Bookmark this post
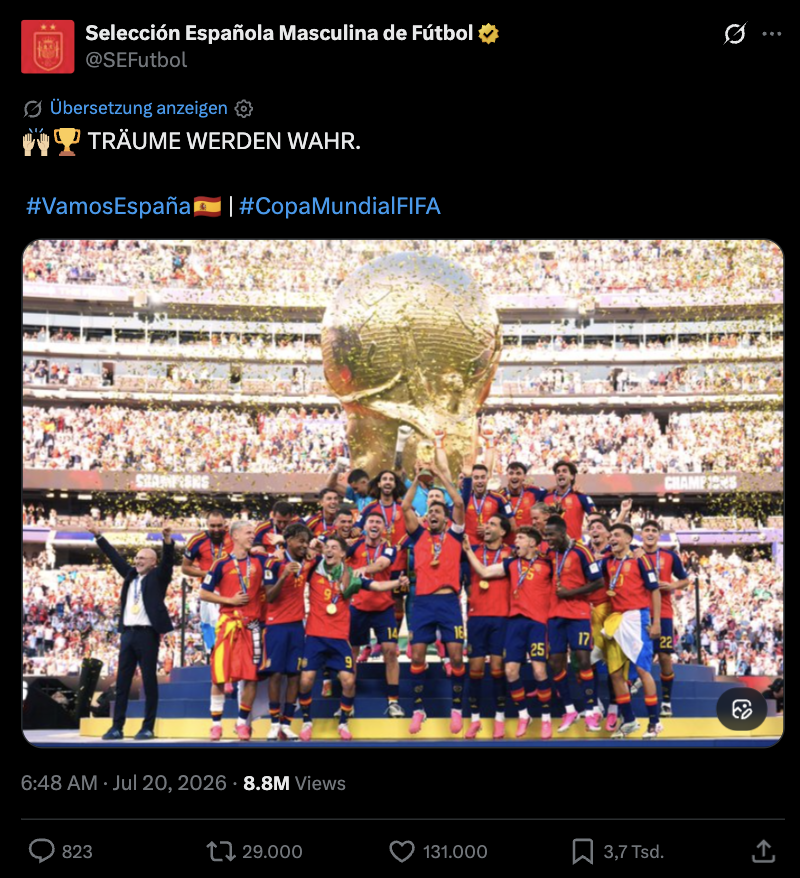Viewport: 800px width, 878px height. click(x=582, y=851)
